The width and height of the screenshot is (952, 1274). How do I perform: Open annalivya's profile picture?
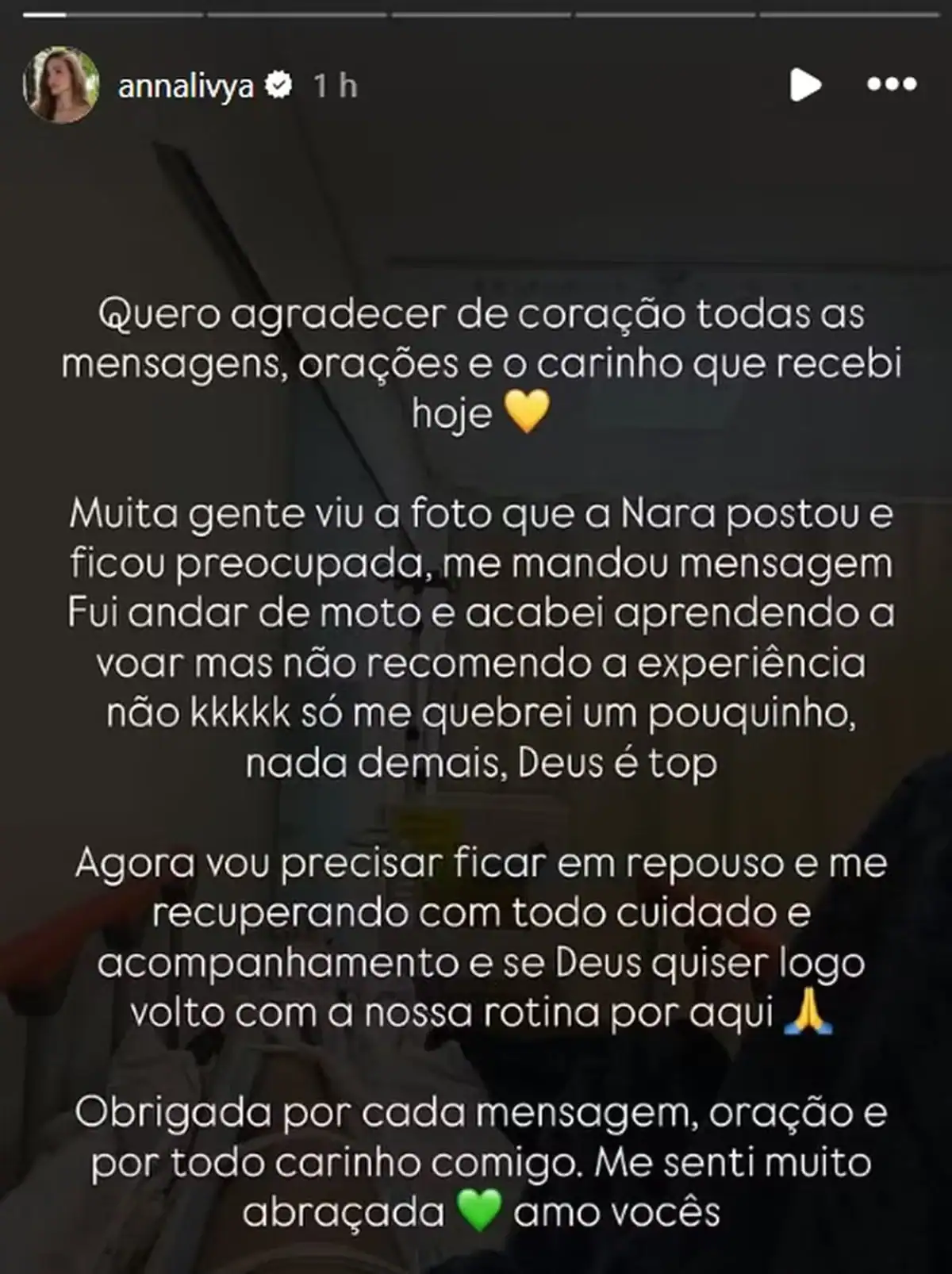[61, 85]
